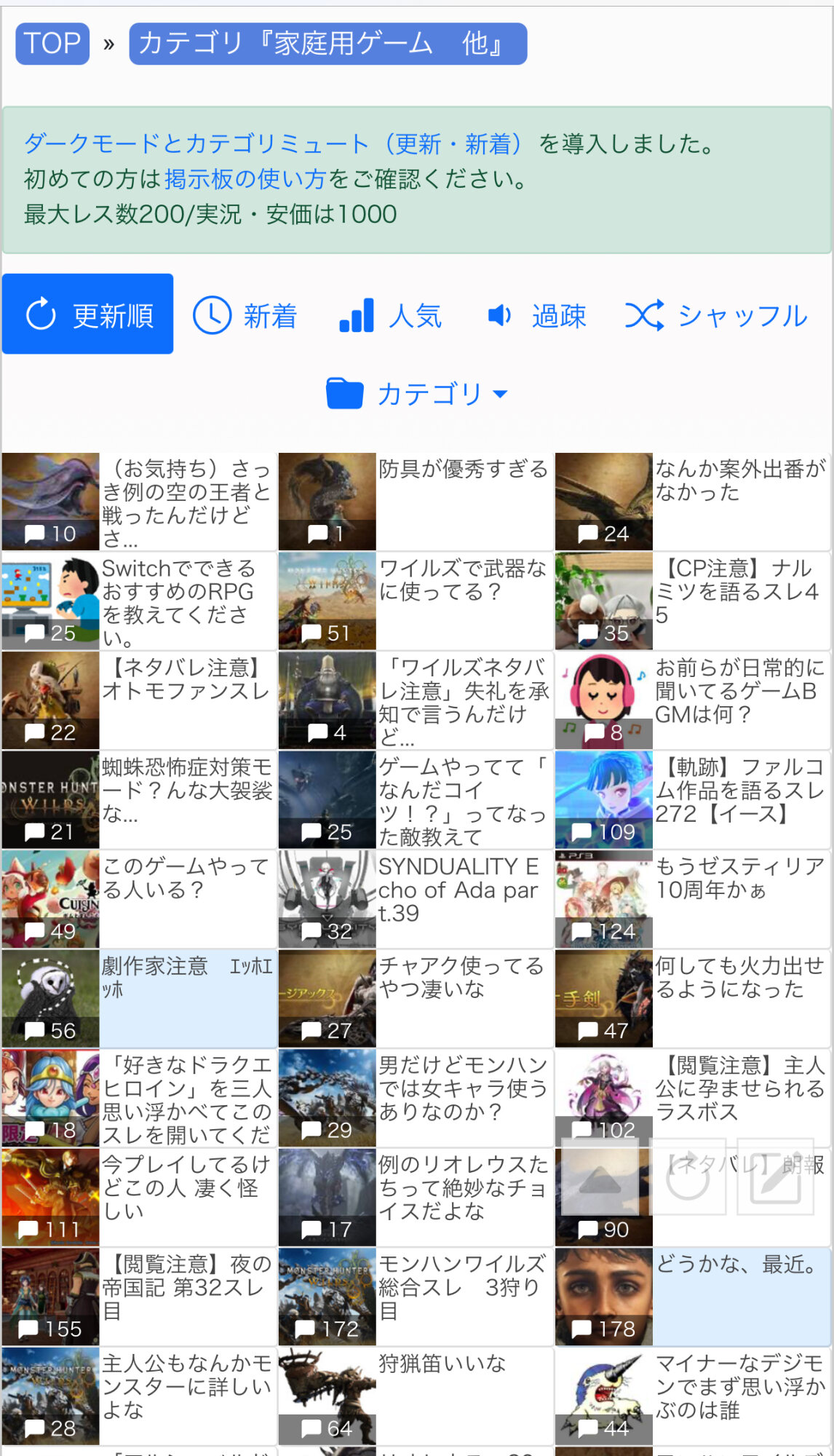Viewport: 834px width, 1456px height.
Task: Tap the floating scroll-to-top arrow button
Action: click(600, 1177)
